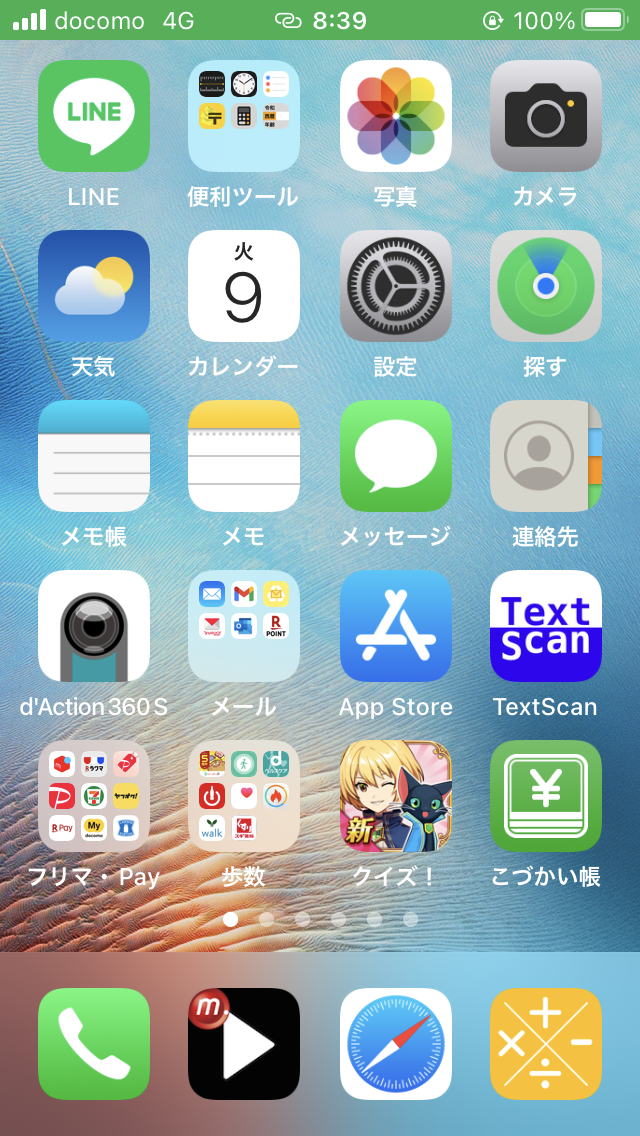Open the メッセージ app
This screenshot has height=1136, width=640.
pos(395,456)
